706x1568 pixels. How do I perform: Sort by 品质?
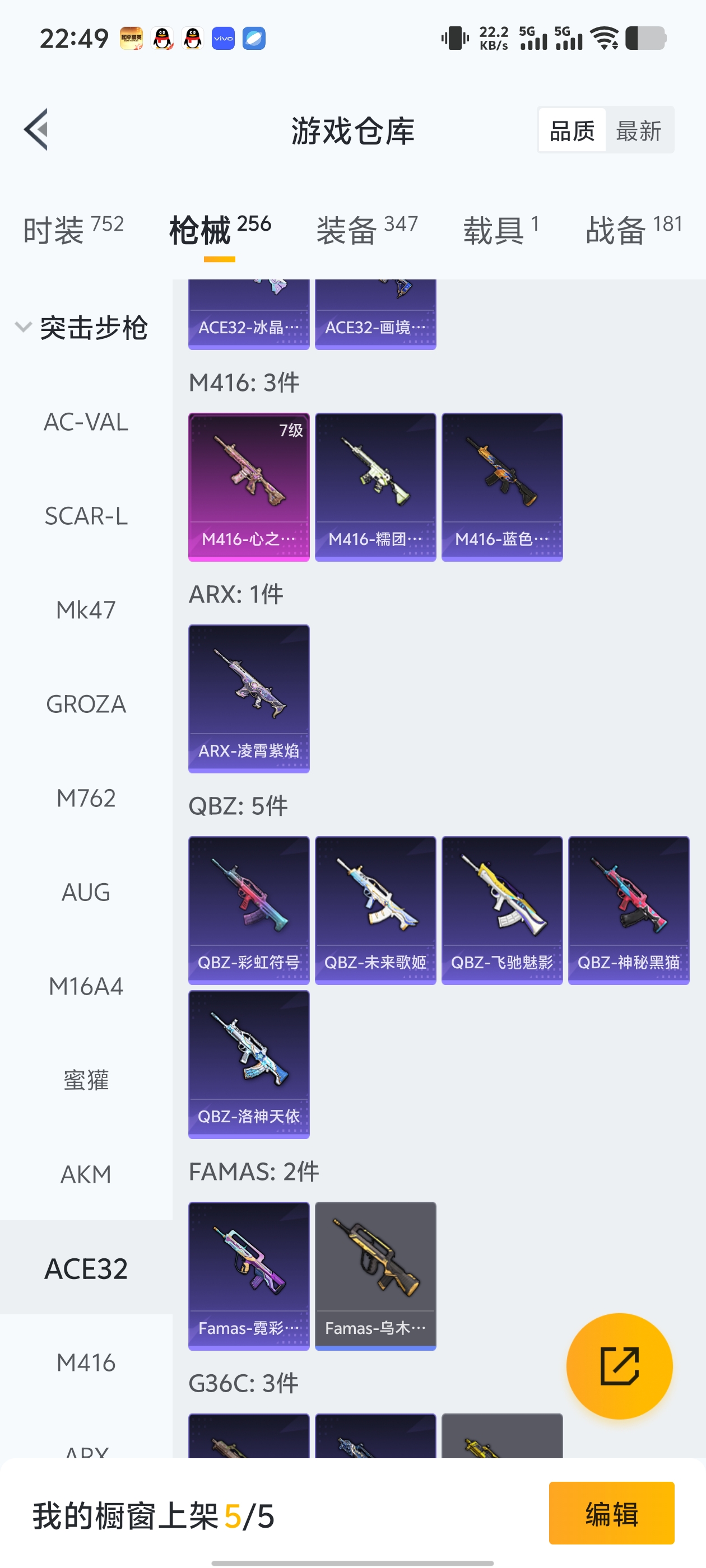point(572,130)
